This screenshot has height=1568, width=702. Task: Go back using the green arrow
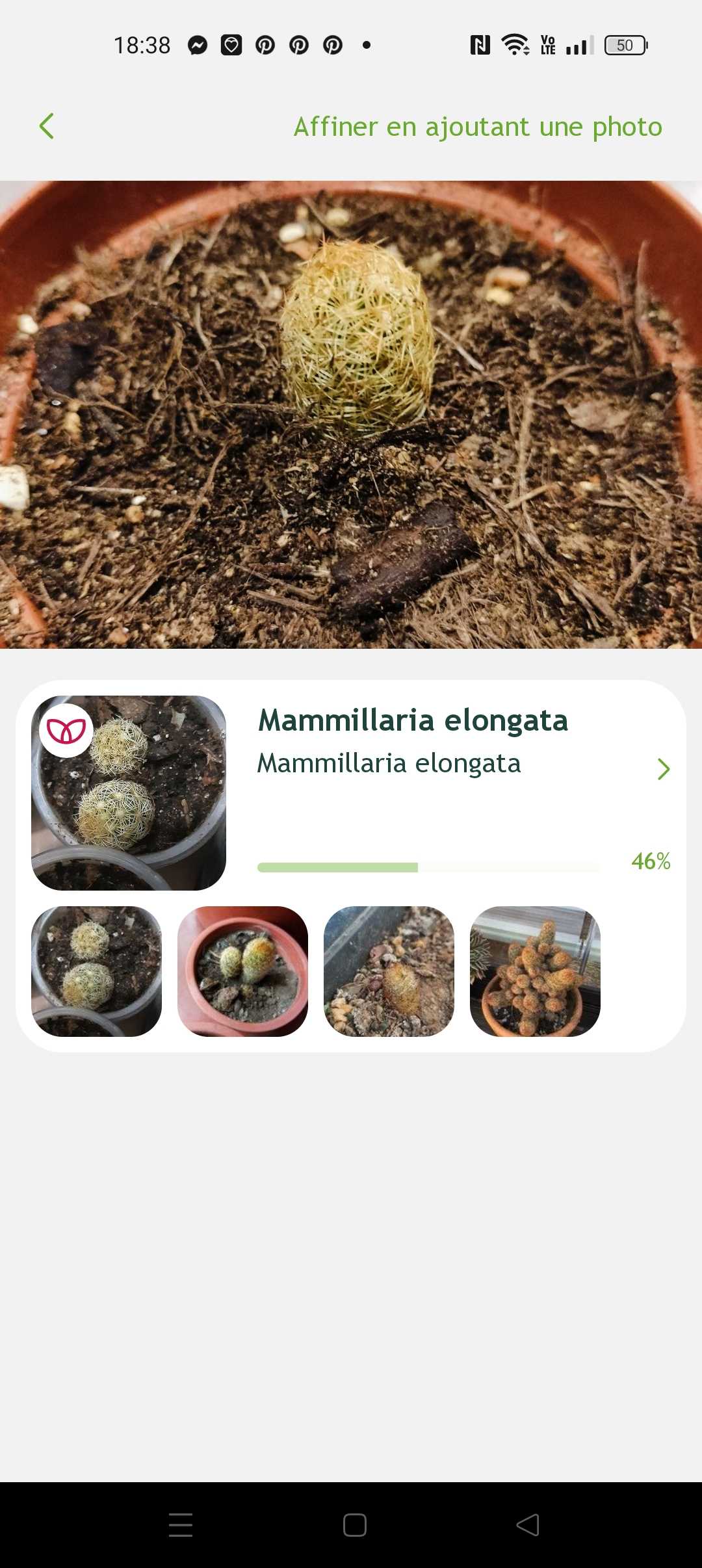coord(47,126)
